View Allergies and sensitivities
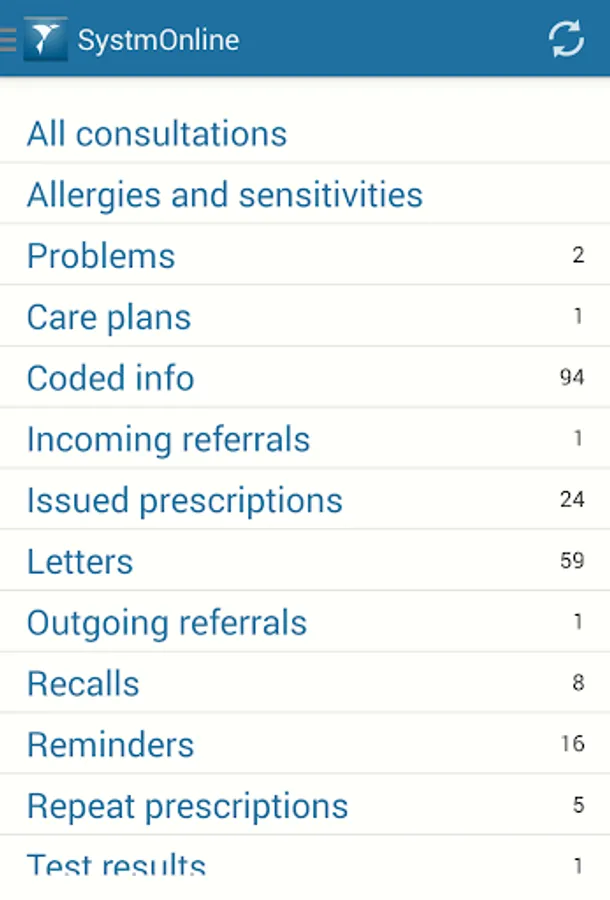Image resolution: width=610 pixels, height=900 pixels. point(225,195)
